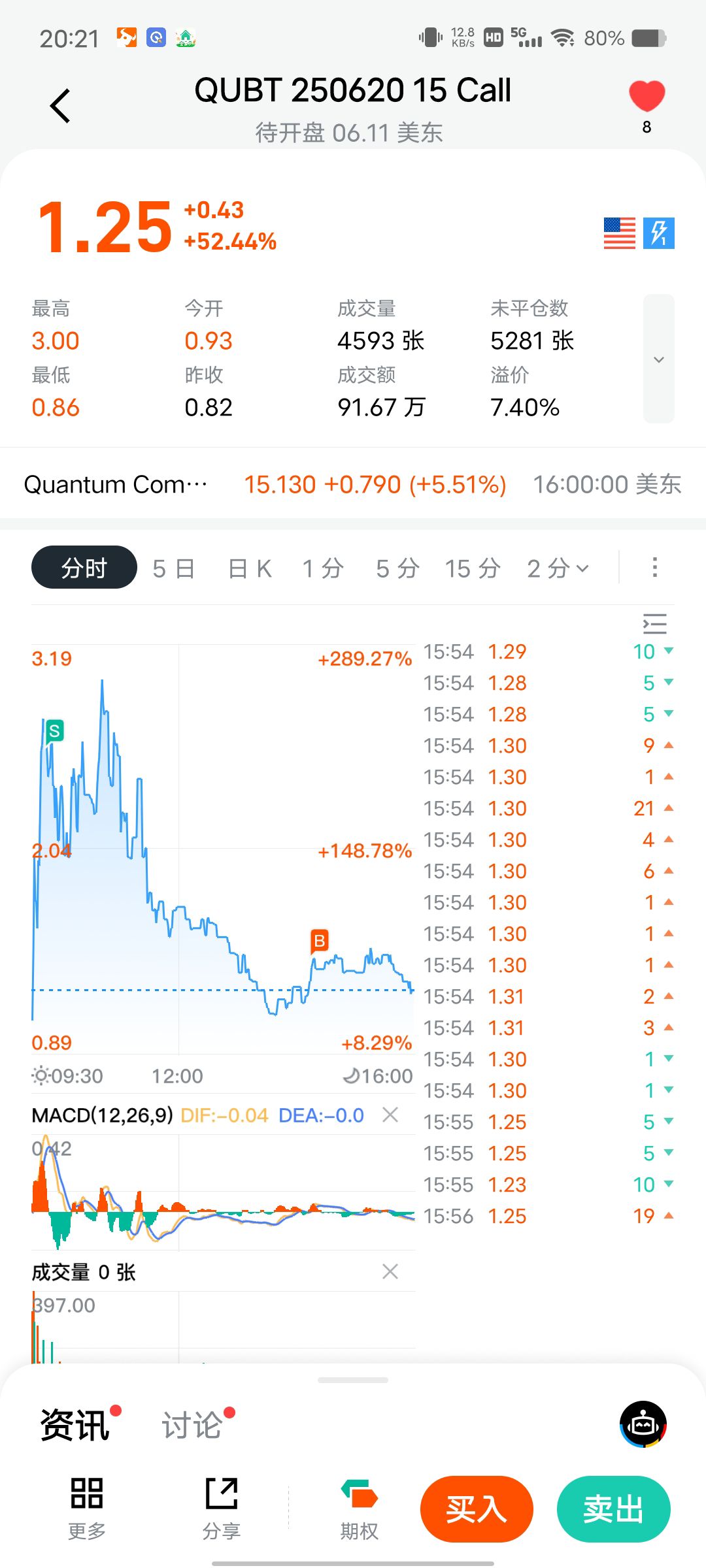Viewport: 706px width, 1568px height.
Task: Open level-1 quotes lightning icon
Action: point(660,233)
